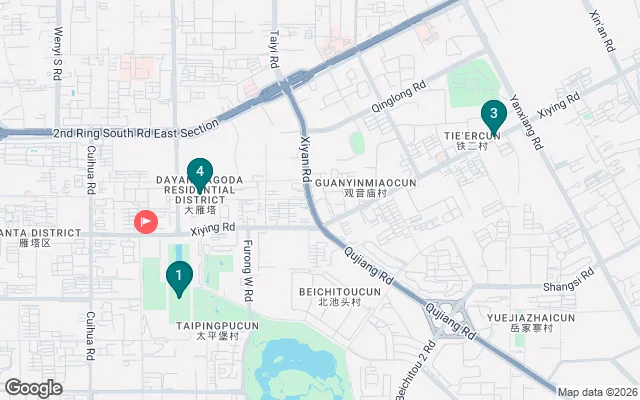Screen dimensions: 640x400
Task: Open map marker number 4
Action: (x=200, y=172)
